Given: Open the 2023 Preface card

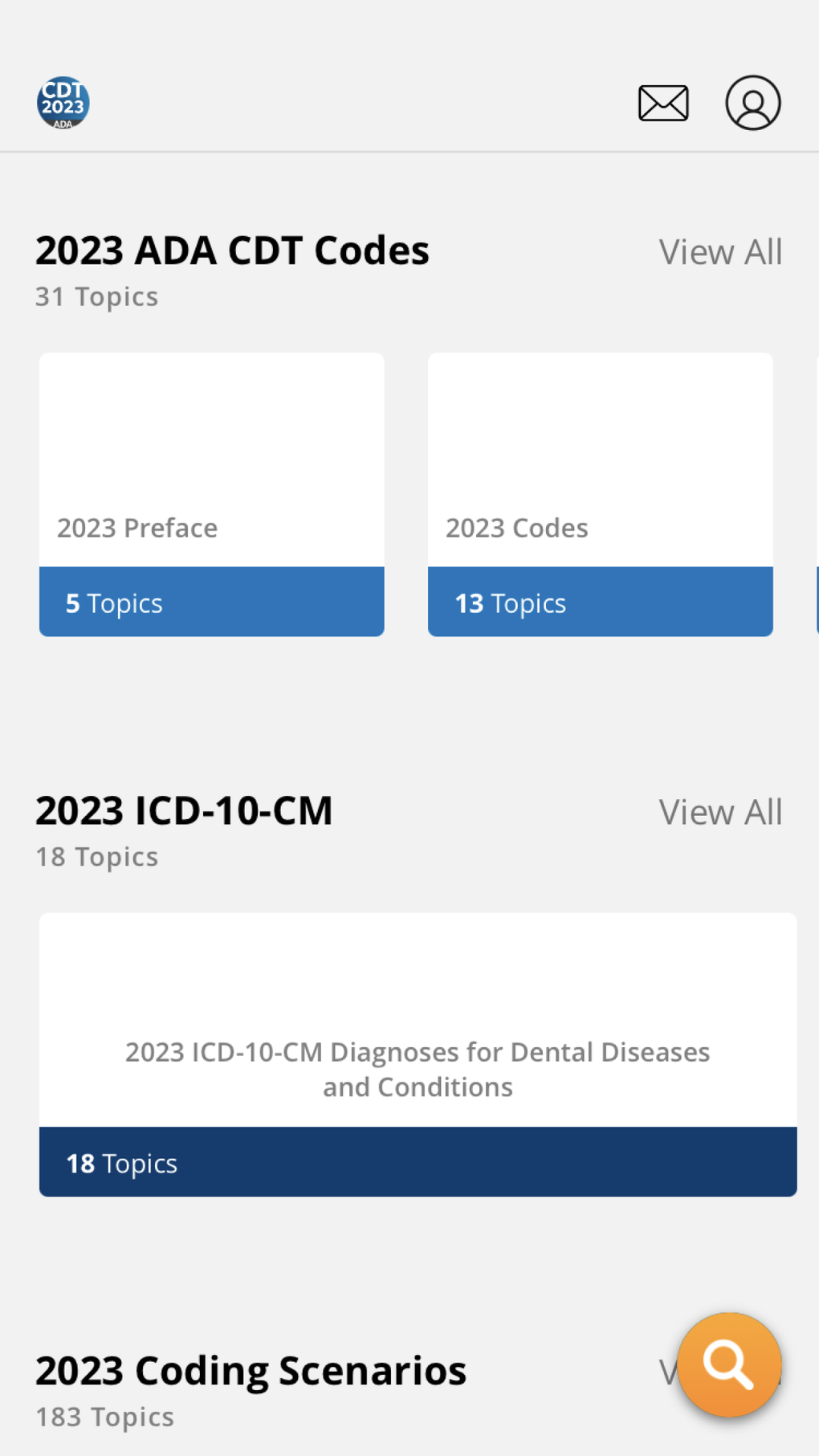Looking at the screenshot, I should coord(211,458).
